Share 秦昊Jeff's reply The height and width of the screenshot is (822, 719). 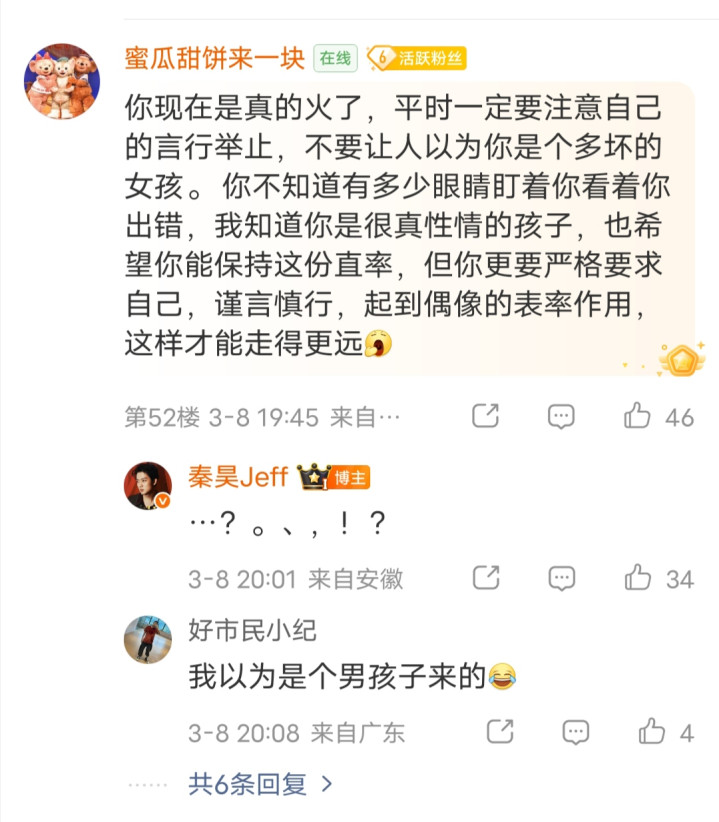coord(485,577)
